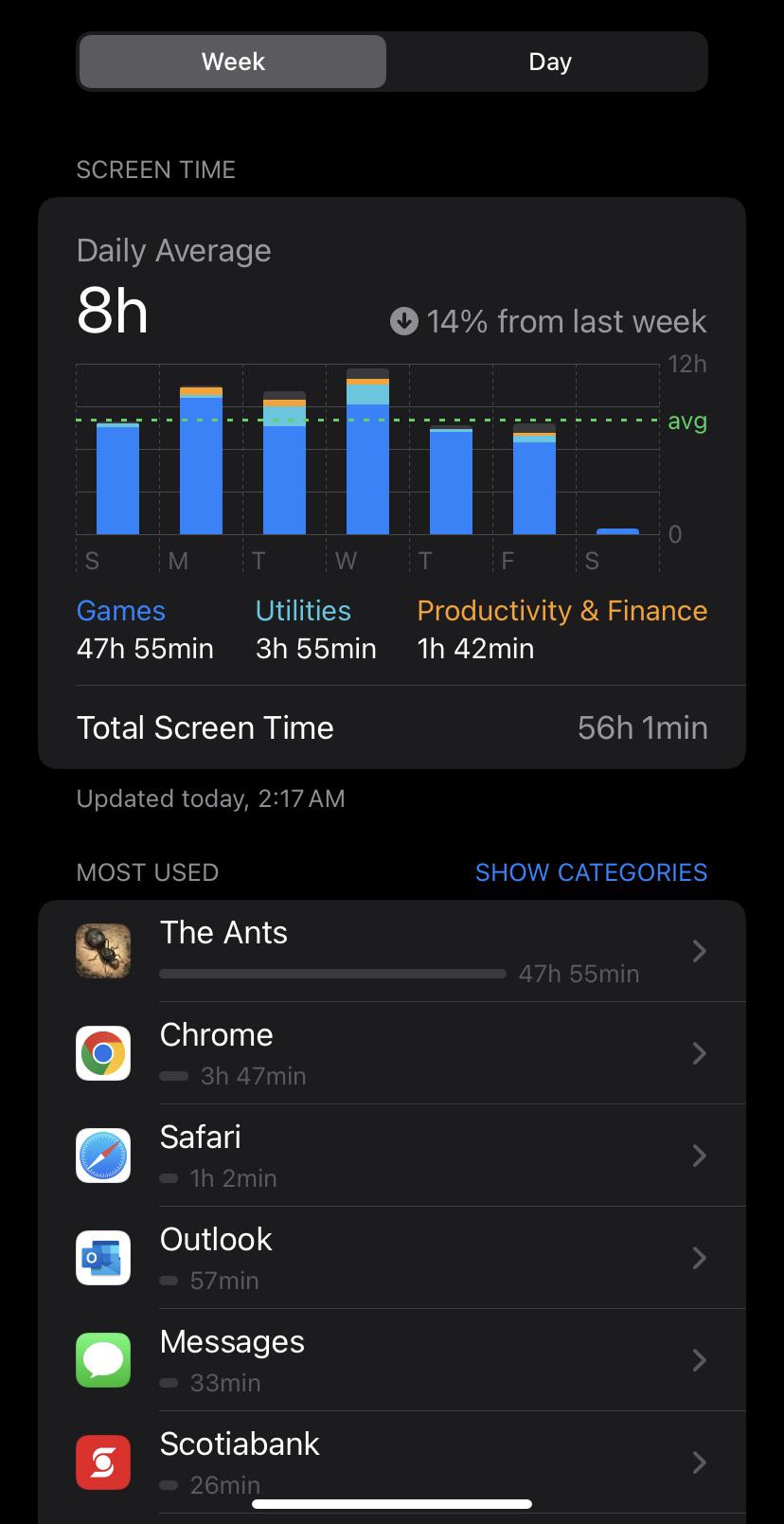Select the Week segment

[233, 63]
